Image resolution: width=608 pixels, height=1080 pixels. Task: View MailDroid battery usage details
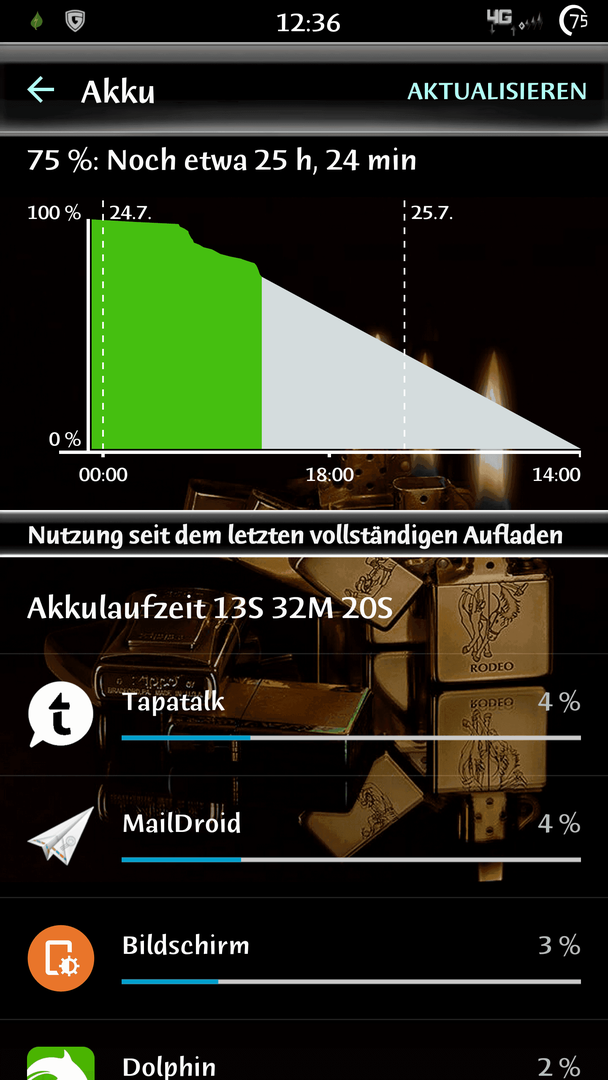(304, 836)
